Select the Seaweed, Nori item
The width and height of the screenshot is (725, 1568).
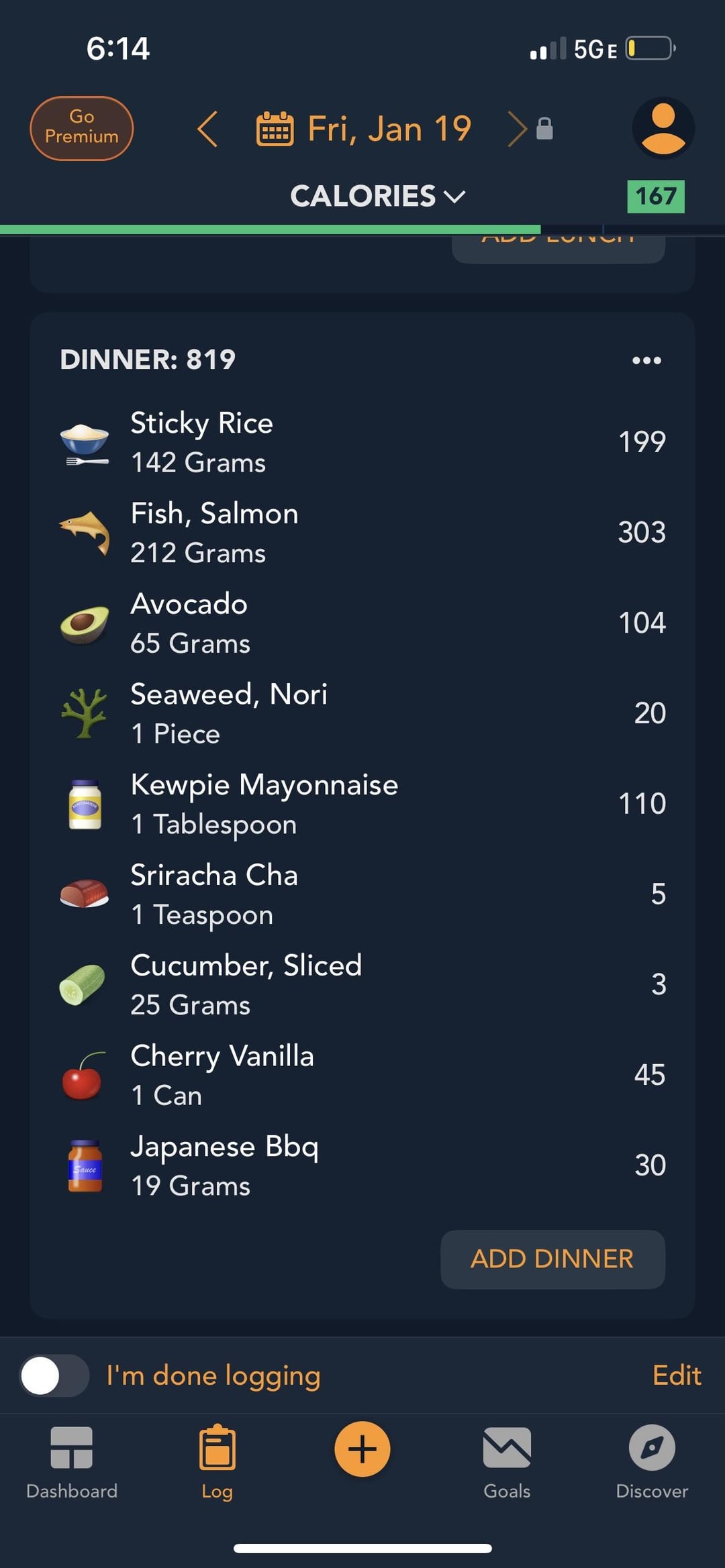tap(362, 714)
